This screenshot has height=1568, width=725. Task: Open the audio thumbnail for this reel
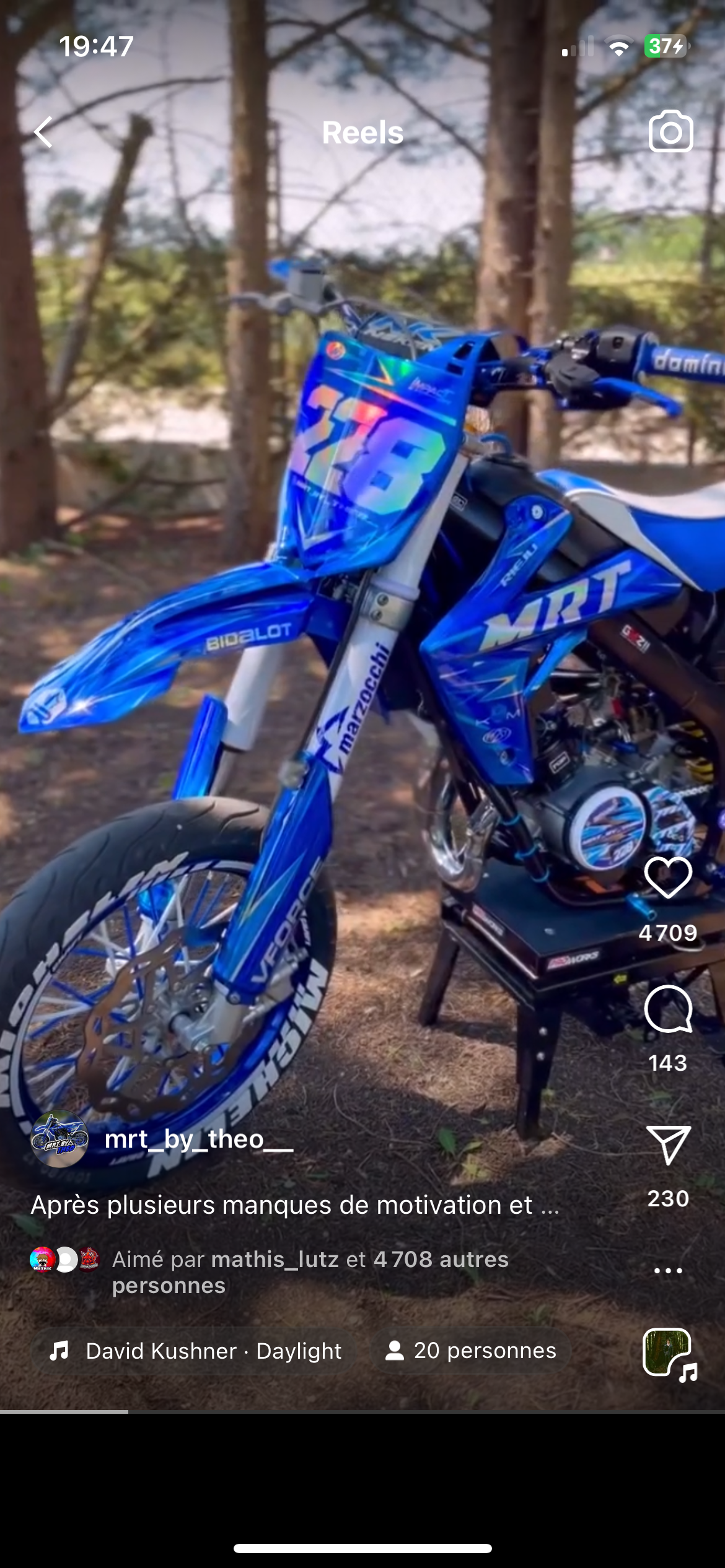669,1354
